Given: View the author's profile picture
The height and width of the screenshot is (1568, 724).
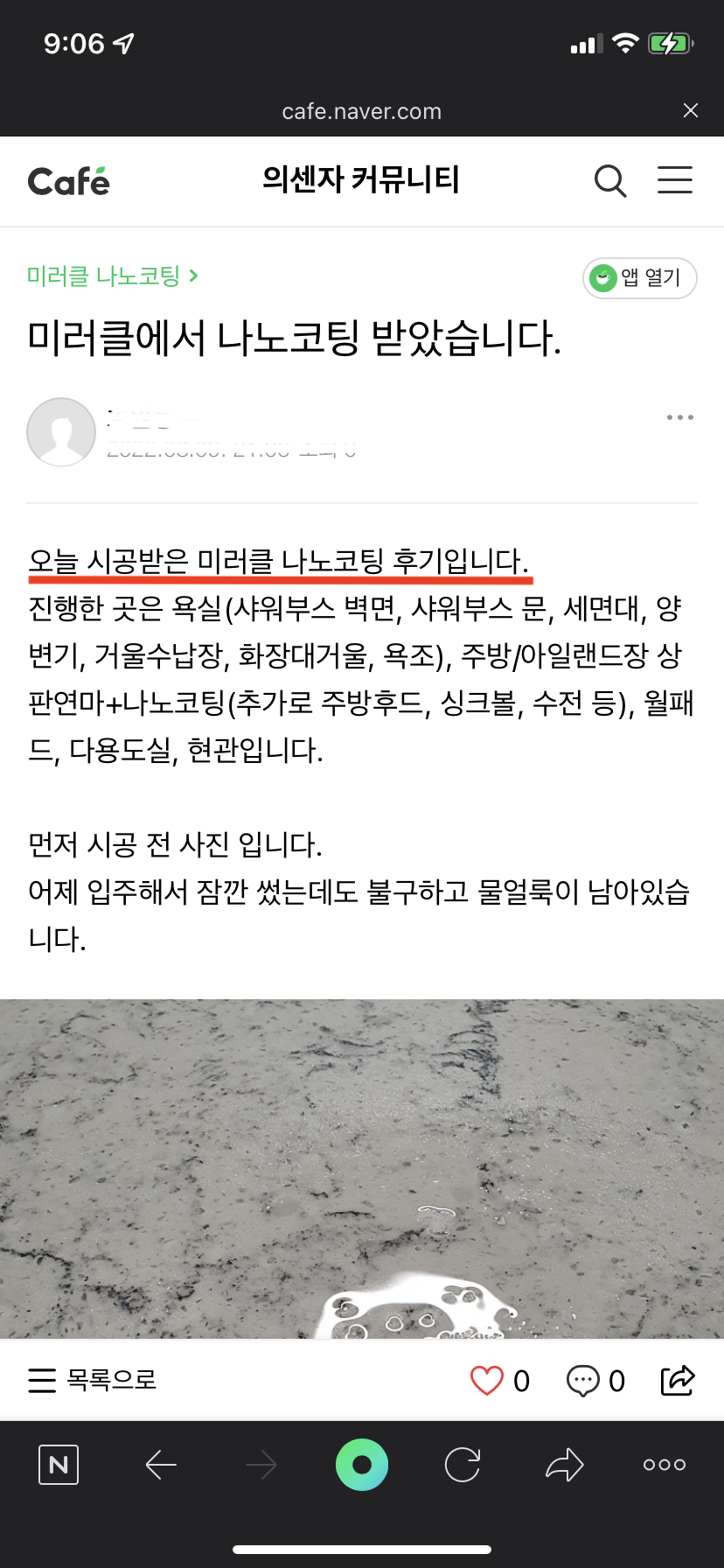Looking at the screenshot, I should (61, 431).
